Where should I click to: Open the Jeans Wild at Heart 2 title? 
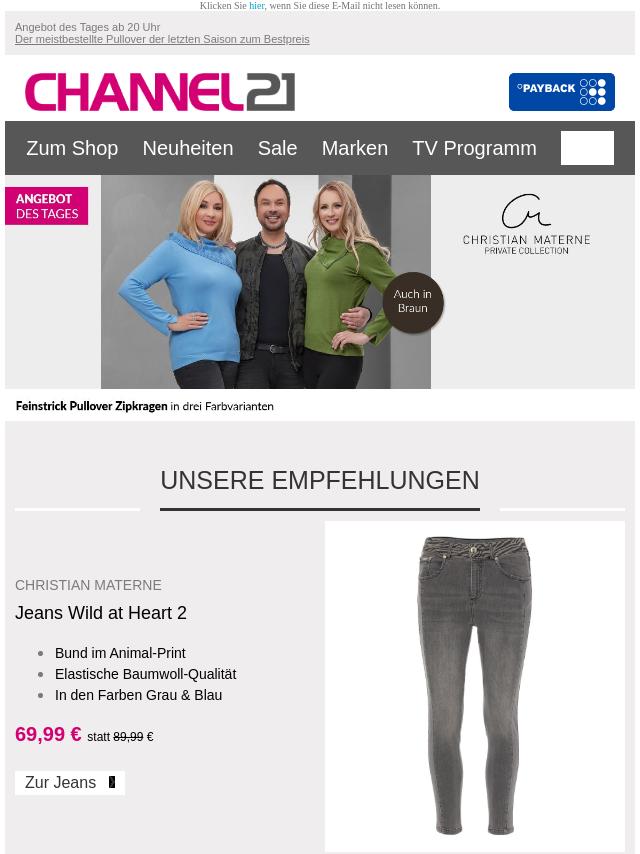(x=101, y=613)
